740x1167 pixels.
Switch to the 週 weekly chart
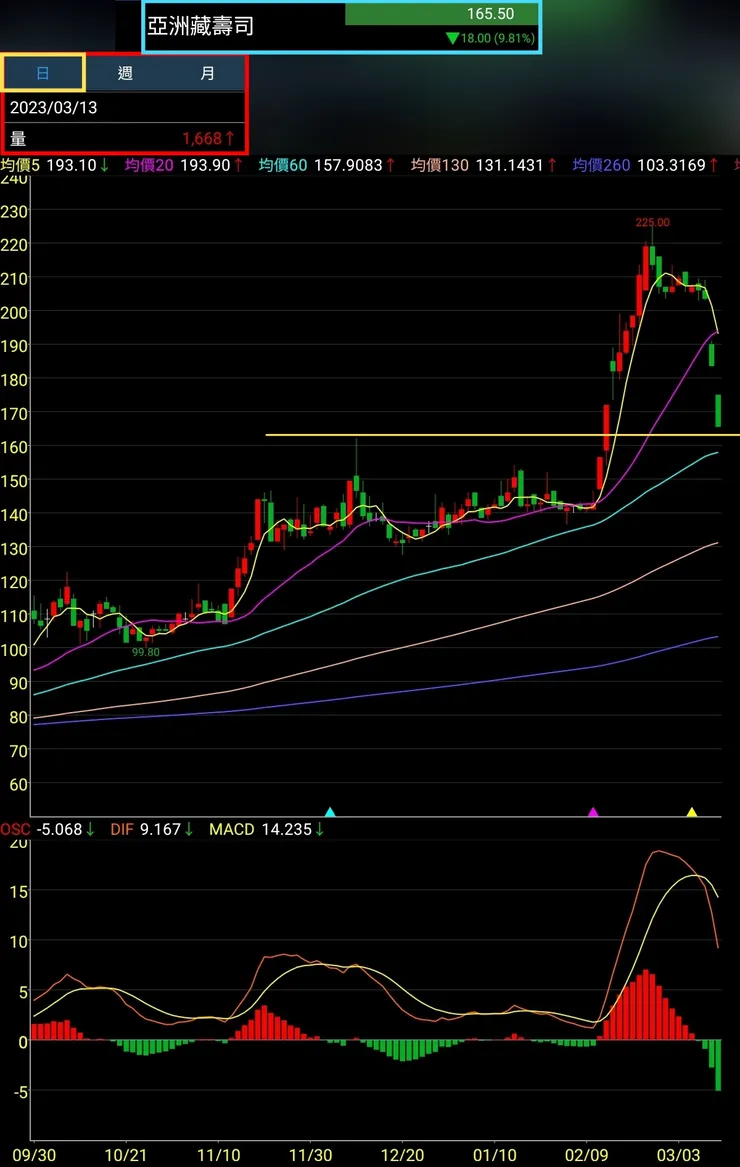tap(125, 73)
